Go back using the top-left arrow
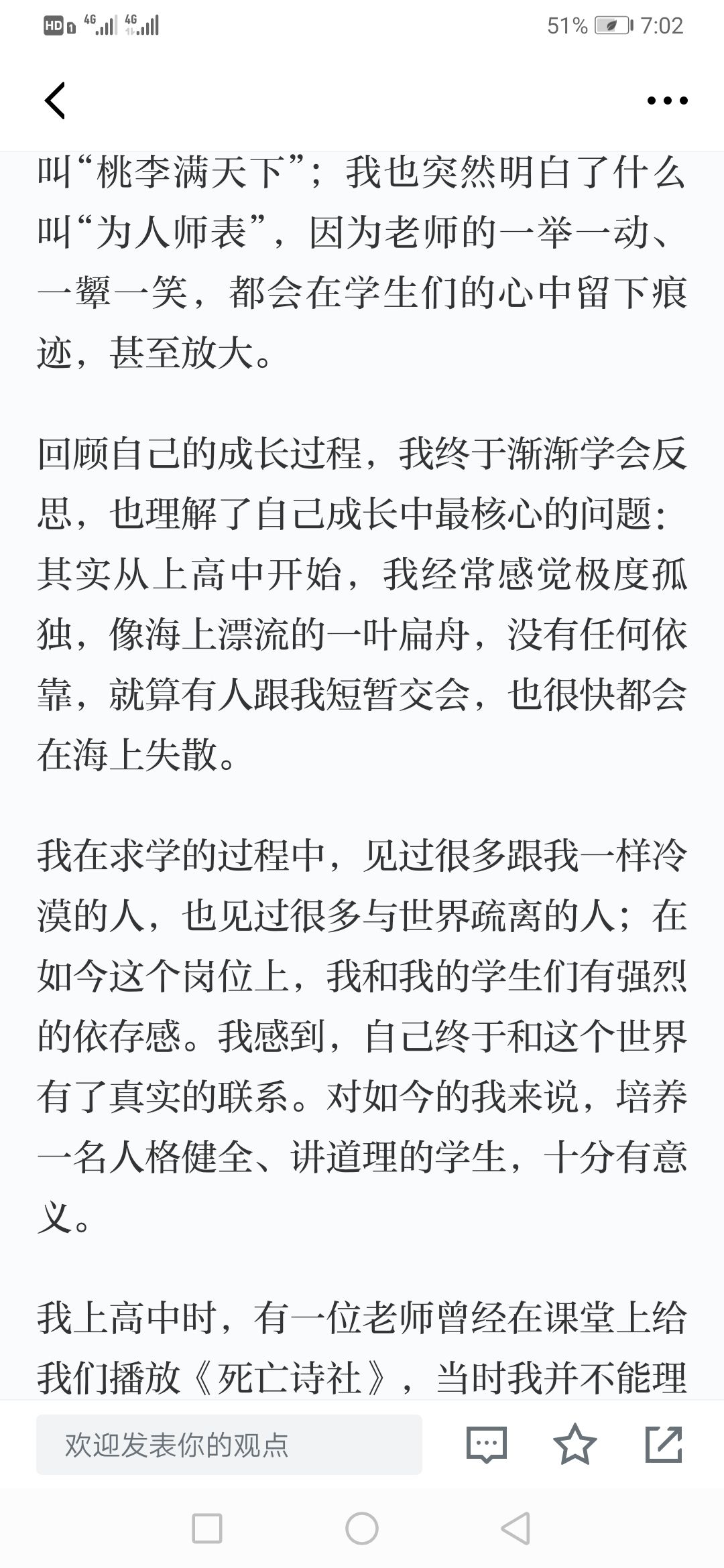Screen dimensions: 724x1568 click(x=55, y=101)
